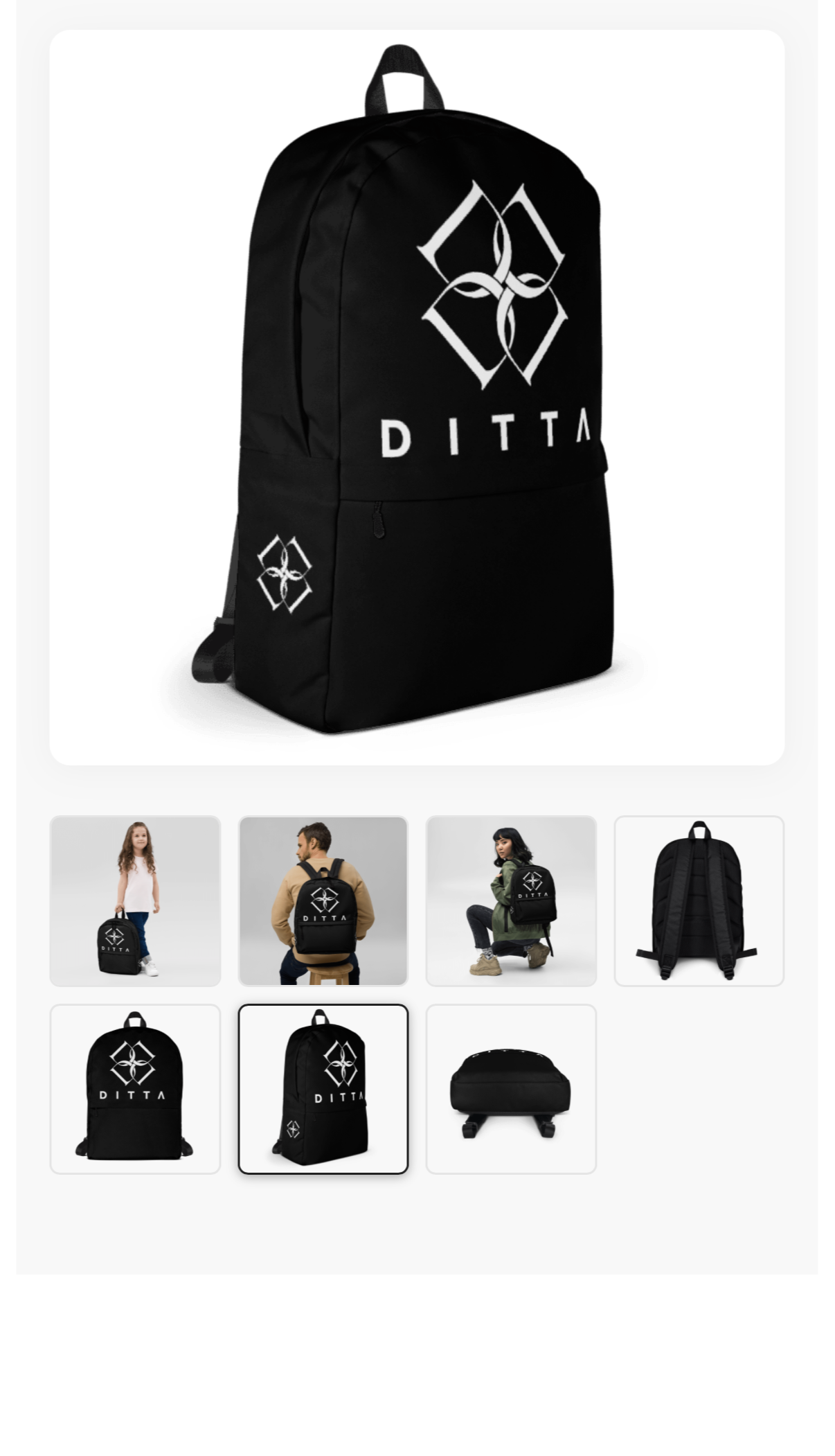Tap the selected angled side view thumbnail

[323, 1089]
